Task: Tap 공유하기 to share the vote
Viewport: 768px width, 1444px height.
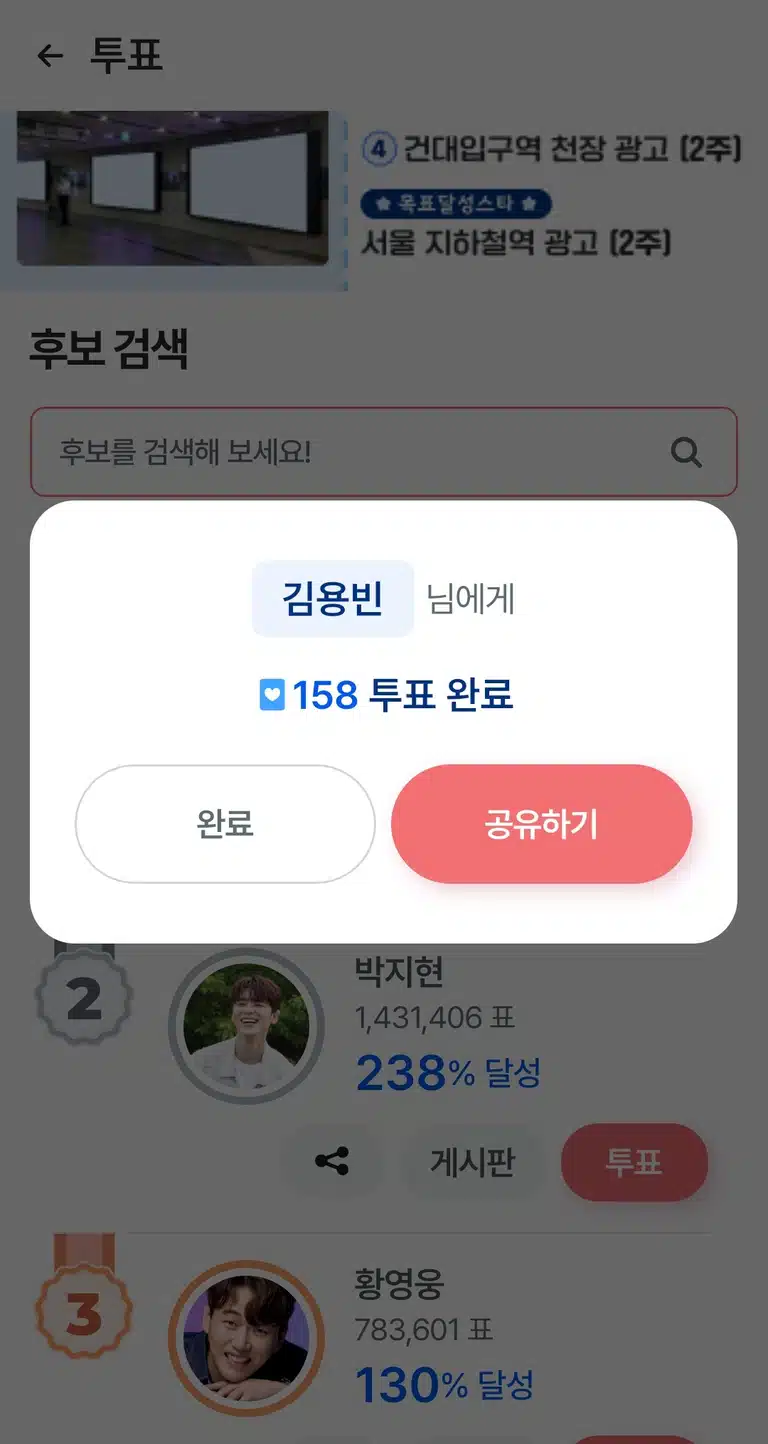Action: point(541,824)
